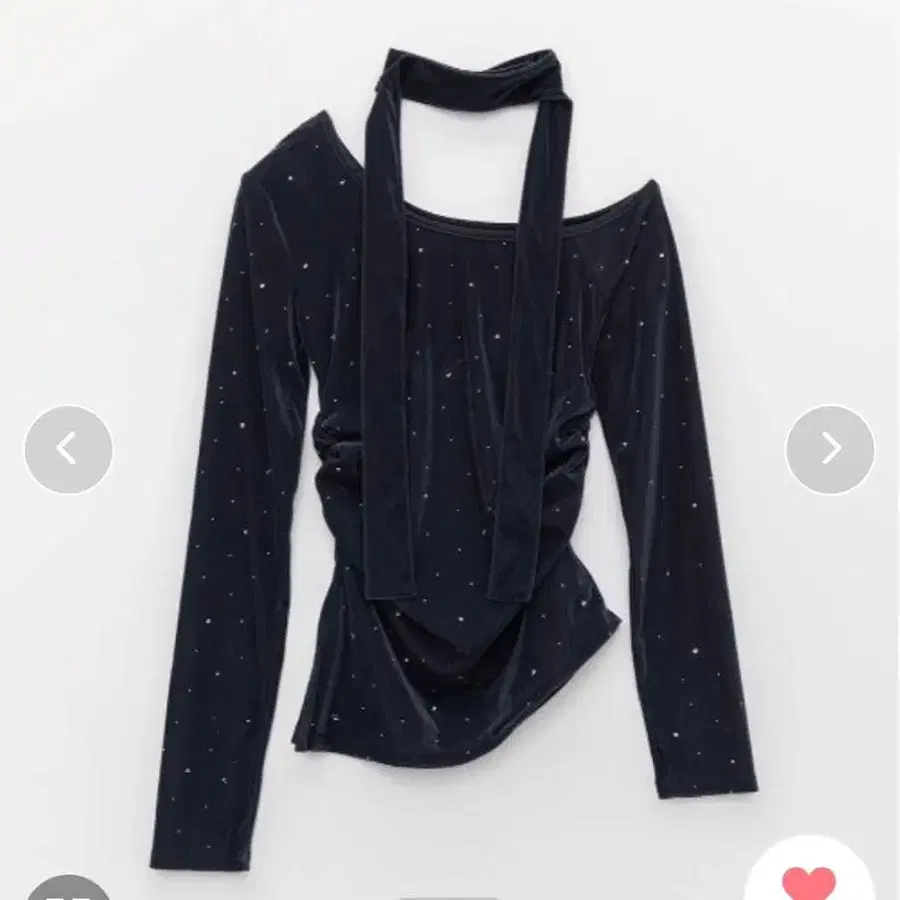Image resolution: width=900 pixels, height=900 pixels.
Task: Show the previous product image
Action: [x=68, y=449]
